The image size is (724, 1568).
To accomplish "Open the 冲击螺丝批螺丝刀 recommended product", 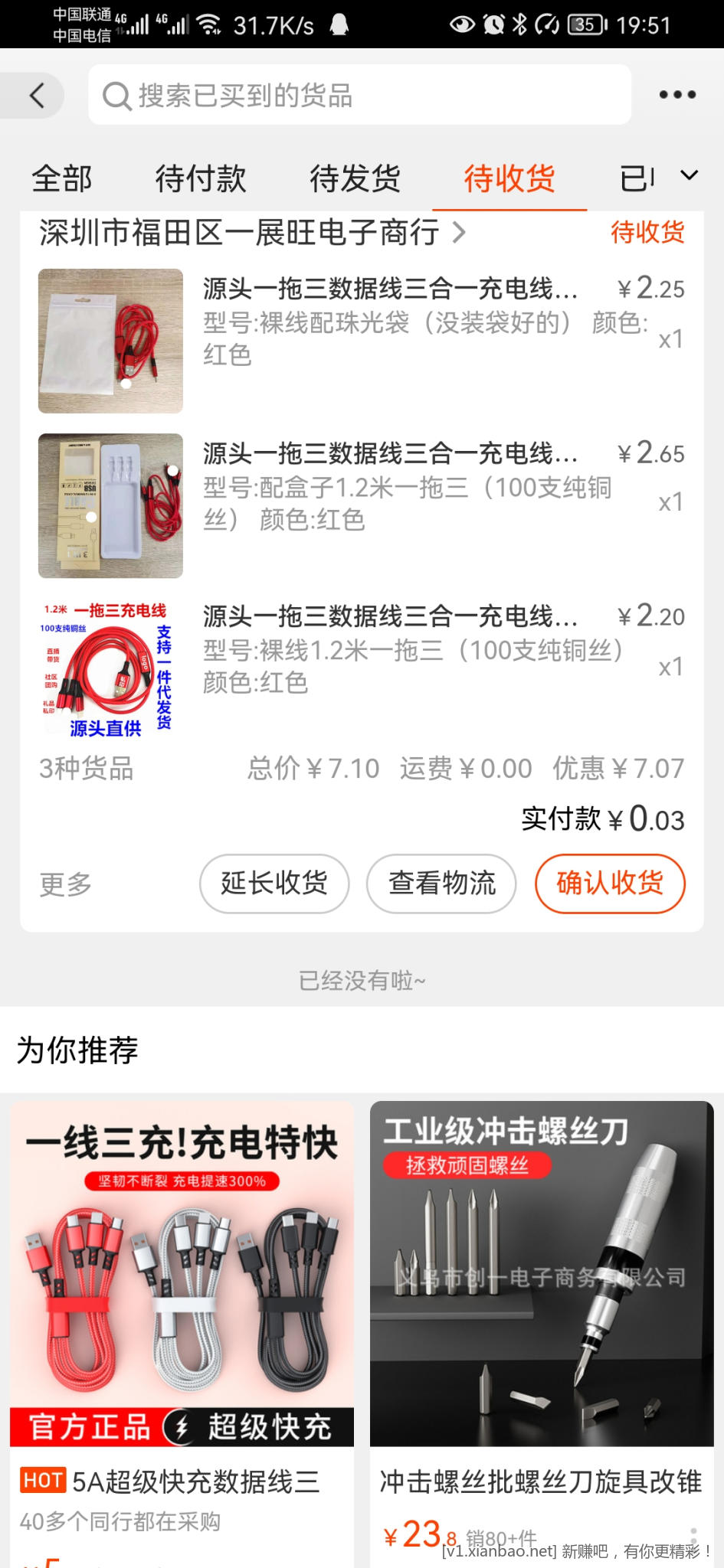I will tap(542, 1302).
